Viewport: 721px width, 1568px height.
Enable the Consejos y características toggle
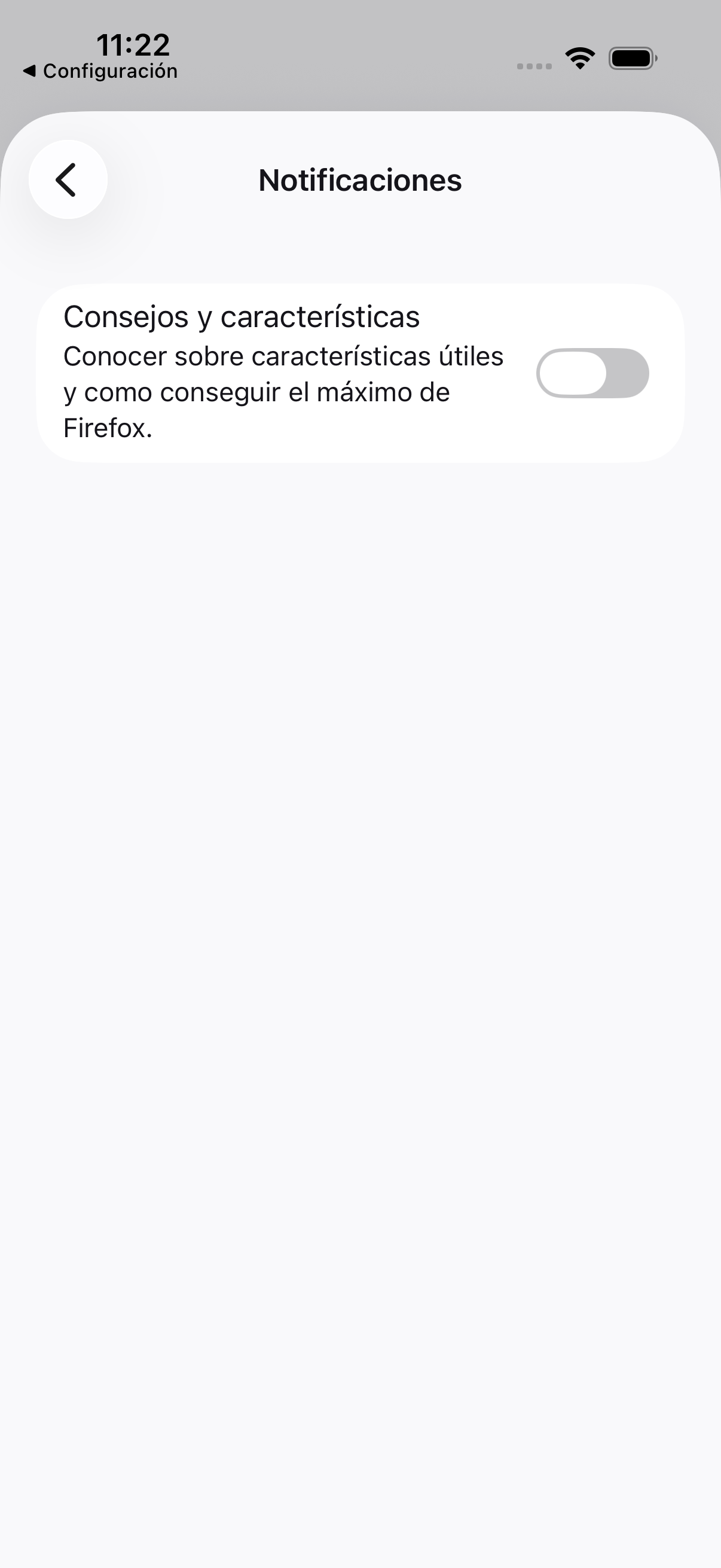point(591,373)
